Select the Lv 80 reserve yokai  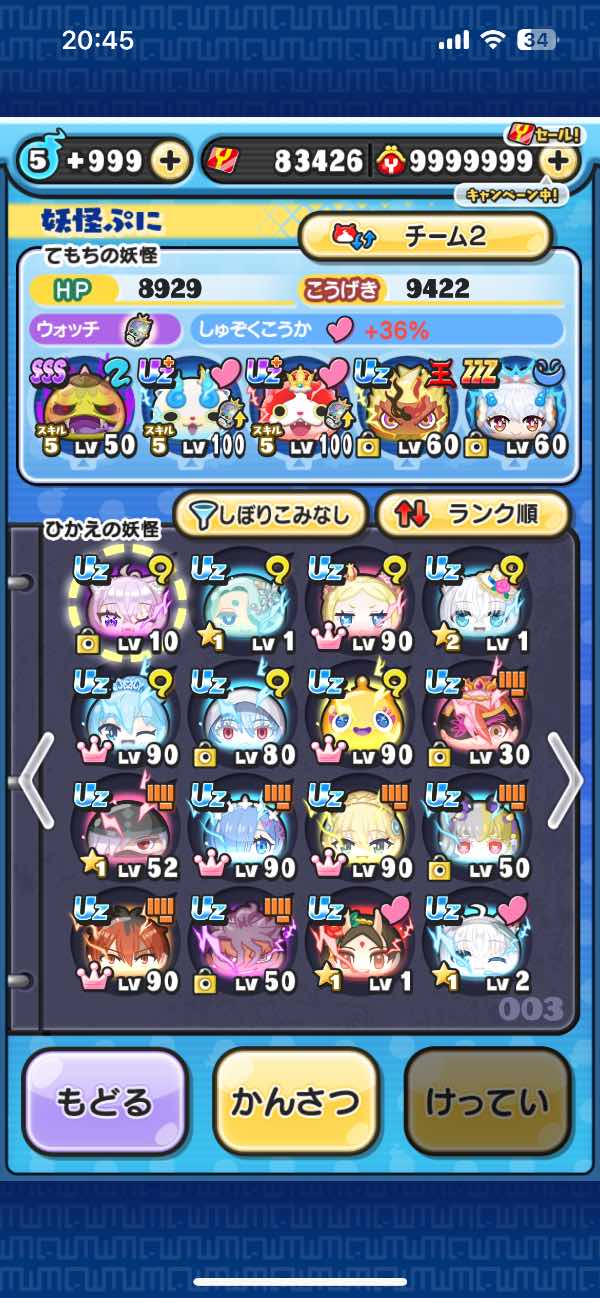click(x=243, y=714)
